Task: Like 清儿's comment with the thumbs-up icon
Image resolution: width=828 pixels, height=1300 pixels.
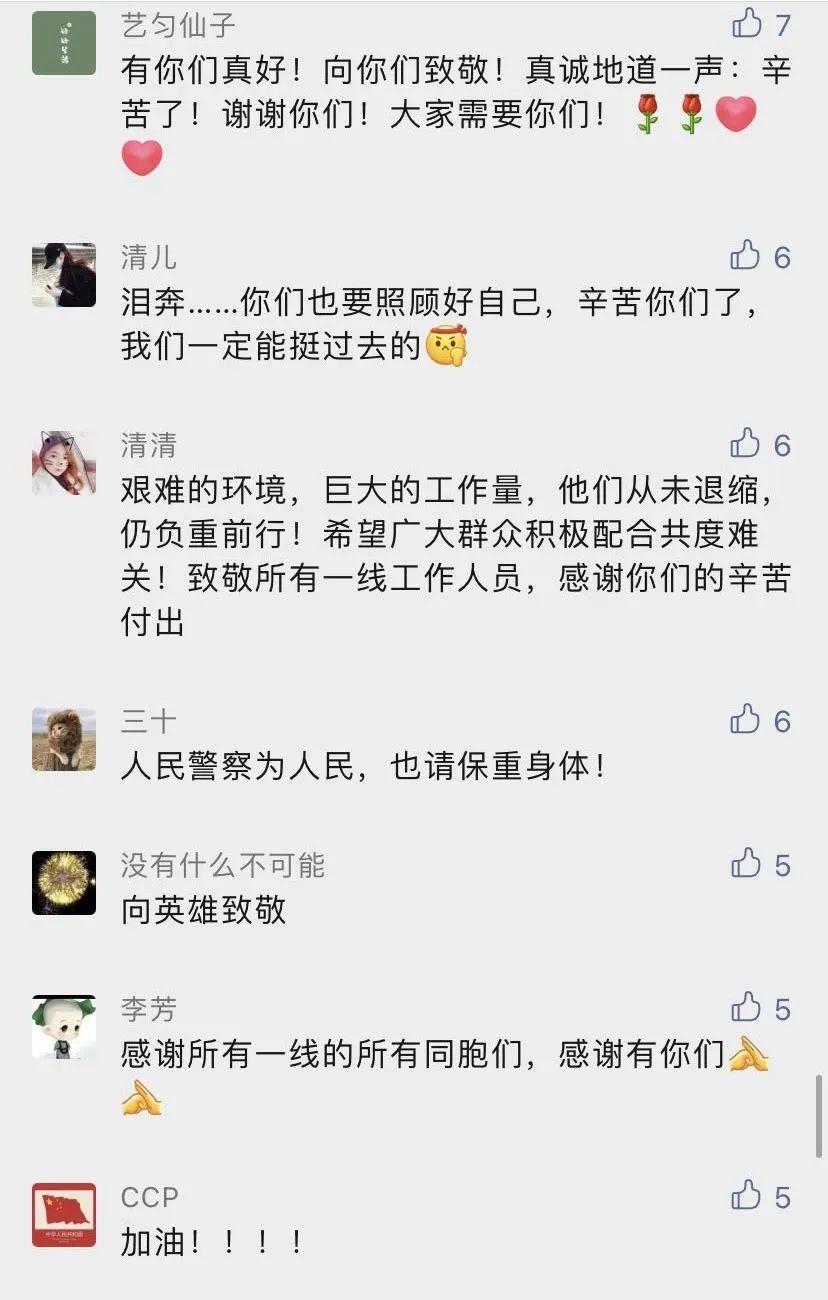Action: coord(744,257)
